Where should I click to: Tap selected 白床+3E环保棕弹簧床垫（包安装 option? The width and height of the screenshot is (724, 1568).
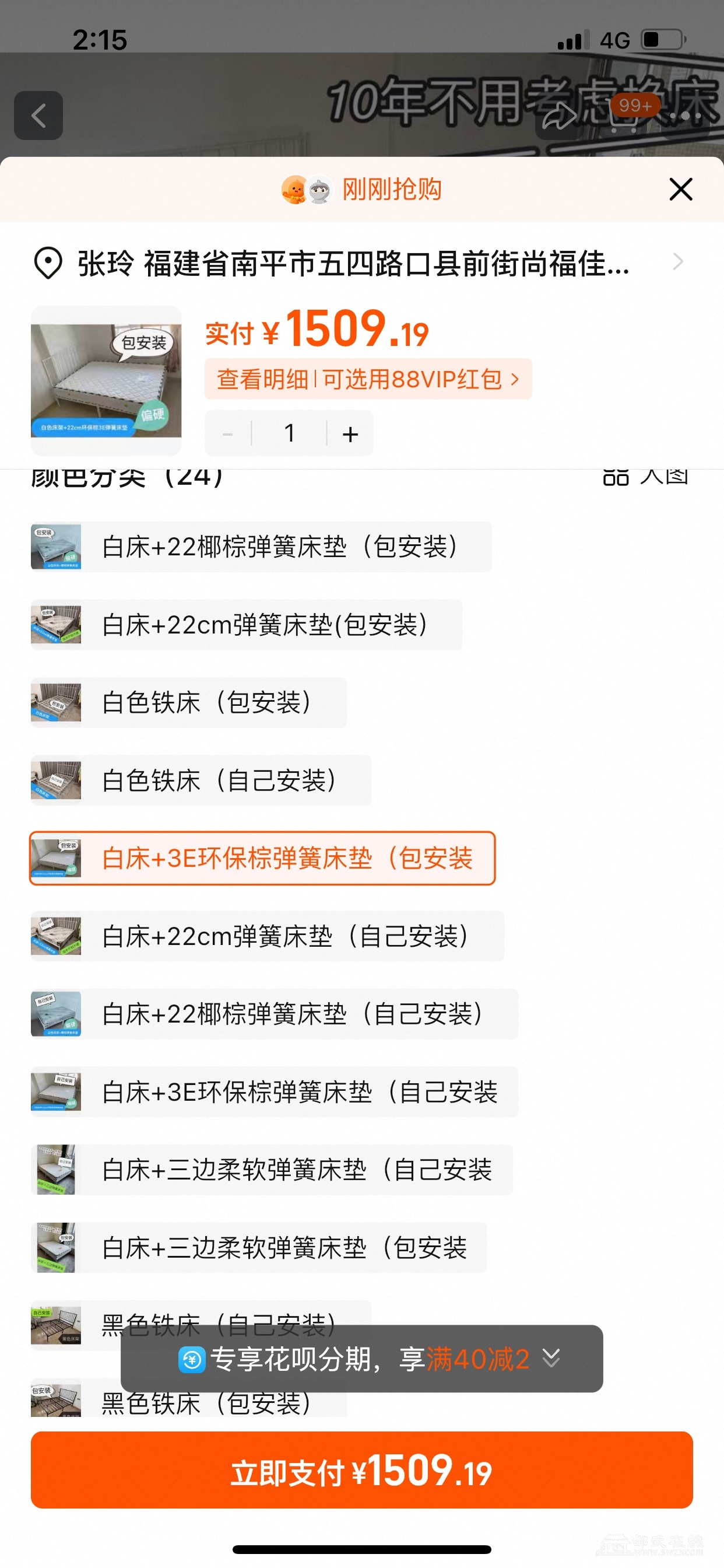tap(262, 858)
